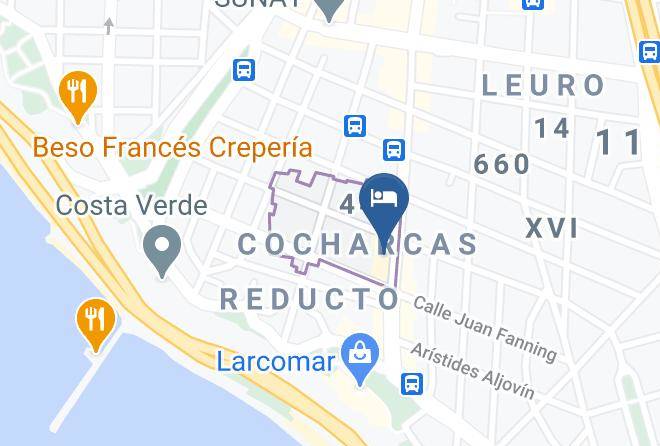Tap the Costa Verde location pin
This screenshot has width=660, height=446.
pyautogui.click(x=162, y=250)
